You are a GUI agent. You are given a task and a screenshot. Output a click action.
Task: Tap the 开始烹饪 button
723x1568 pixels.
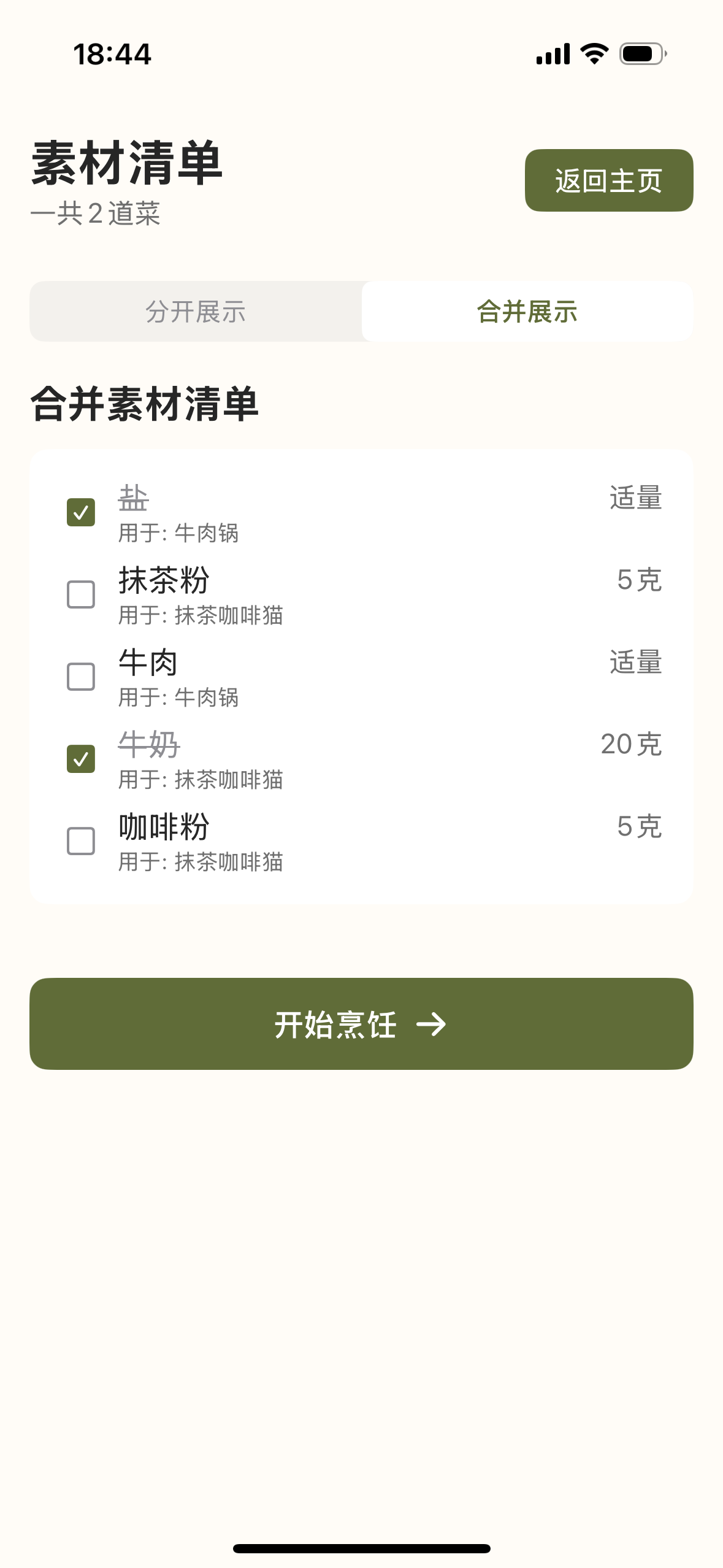pos(361,1023)
